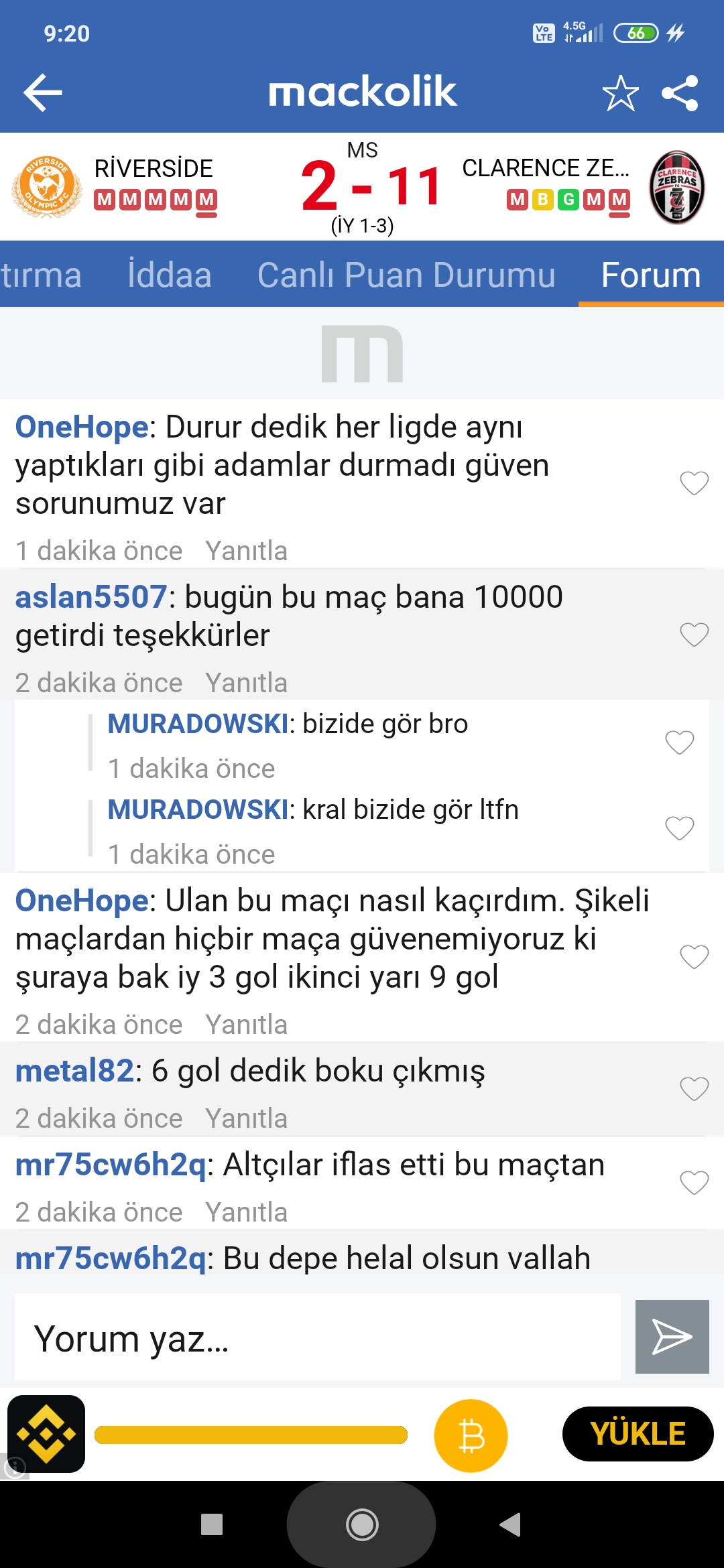Like metal82's comment
The height and width of the screenshot is (1568, 724).
(x=694, y=1088)
